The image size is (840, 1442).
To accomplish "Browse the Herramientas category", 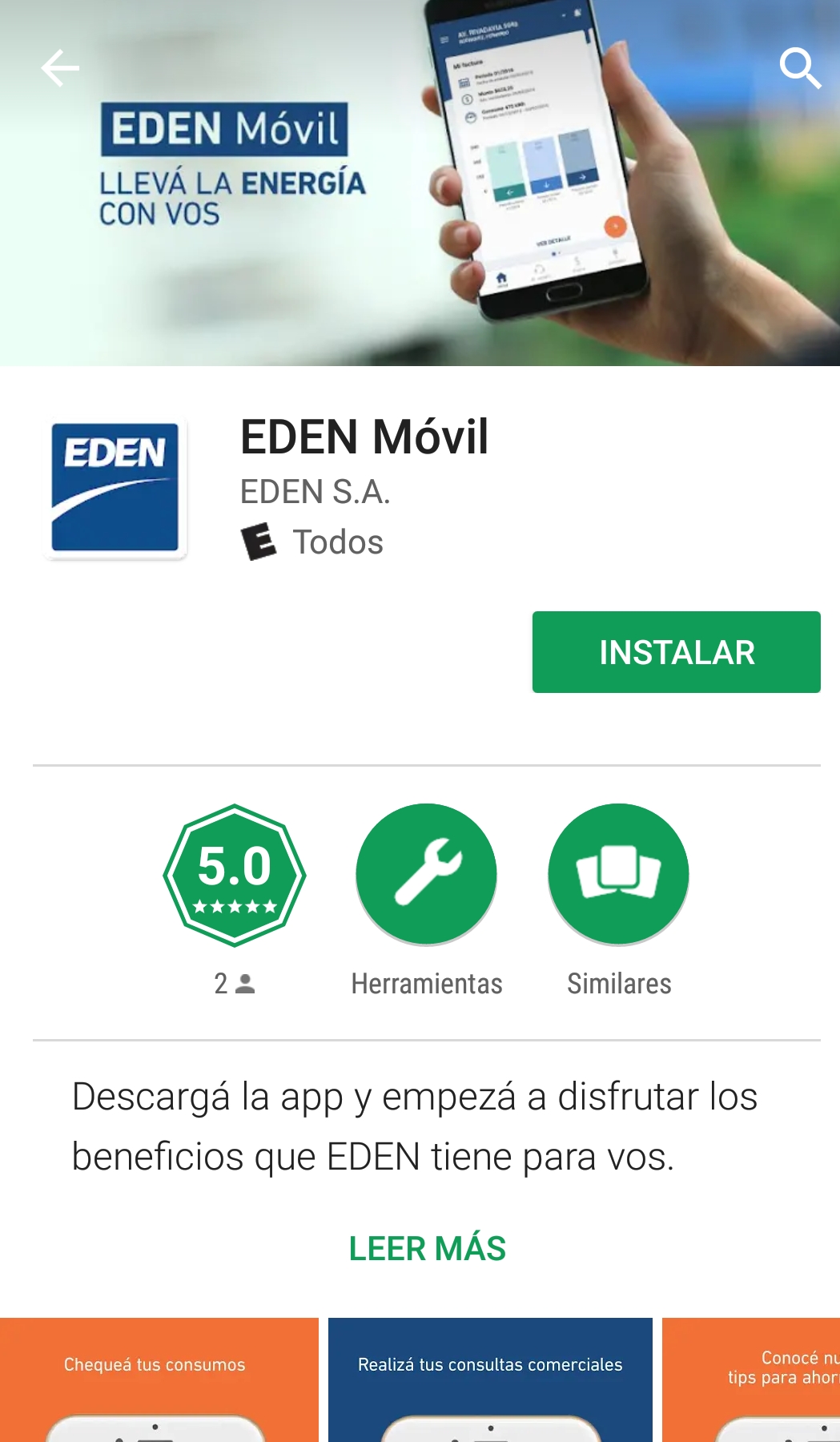I will (426, 875).
